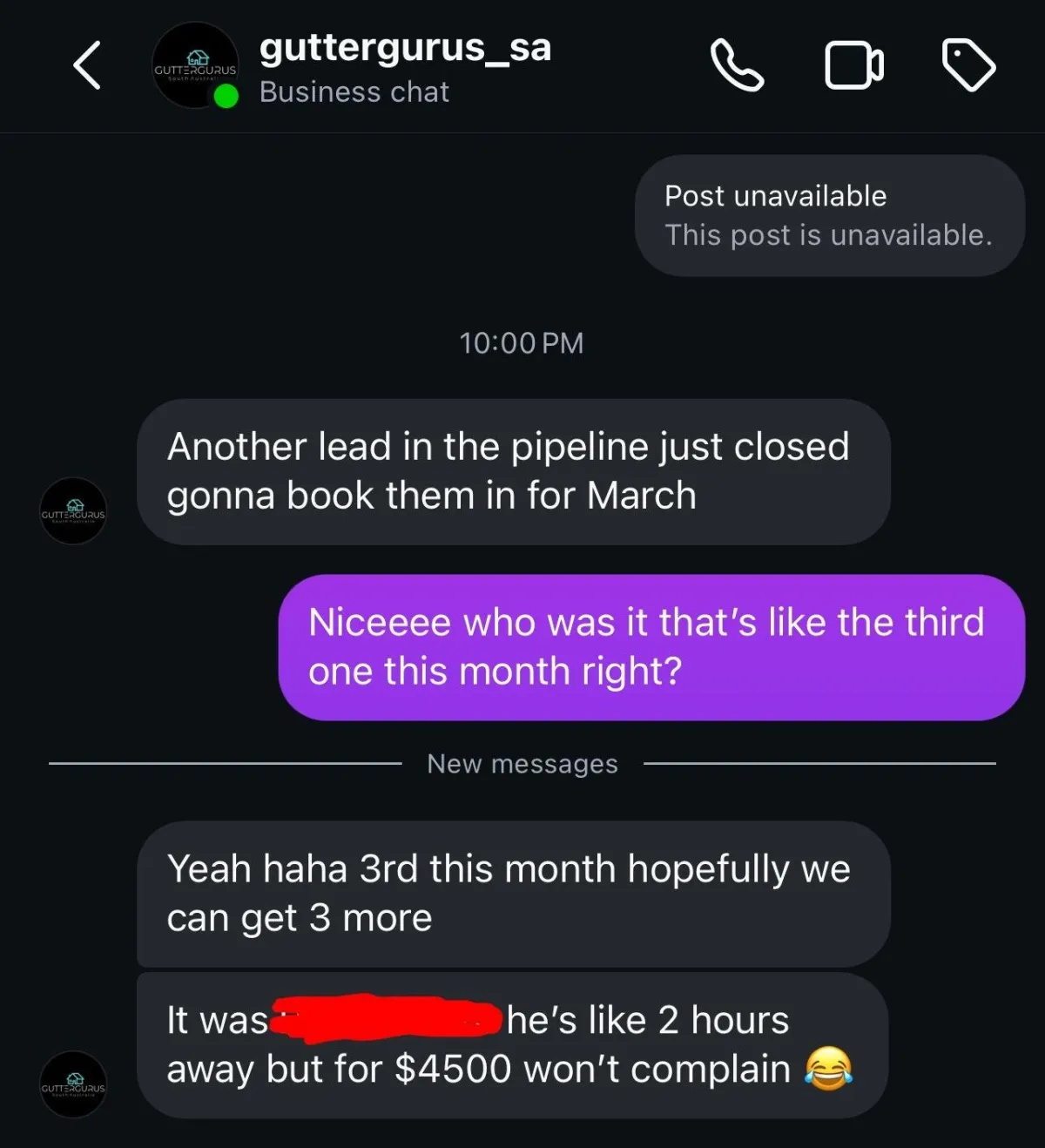Open the unavailable shared post
Screen dimensions: 1045x1148
point(829,216)
